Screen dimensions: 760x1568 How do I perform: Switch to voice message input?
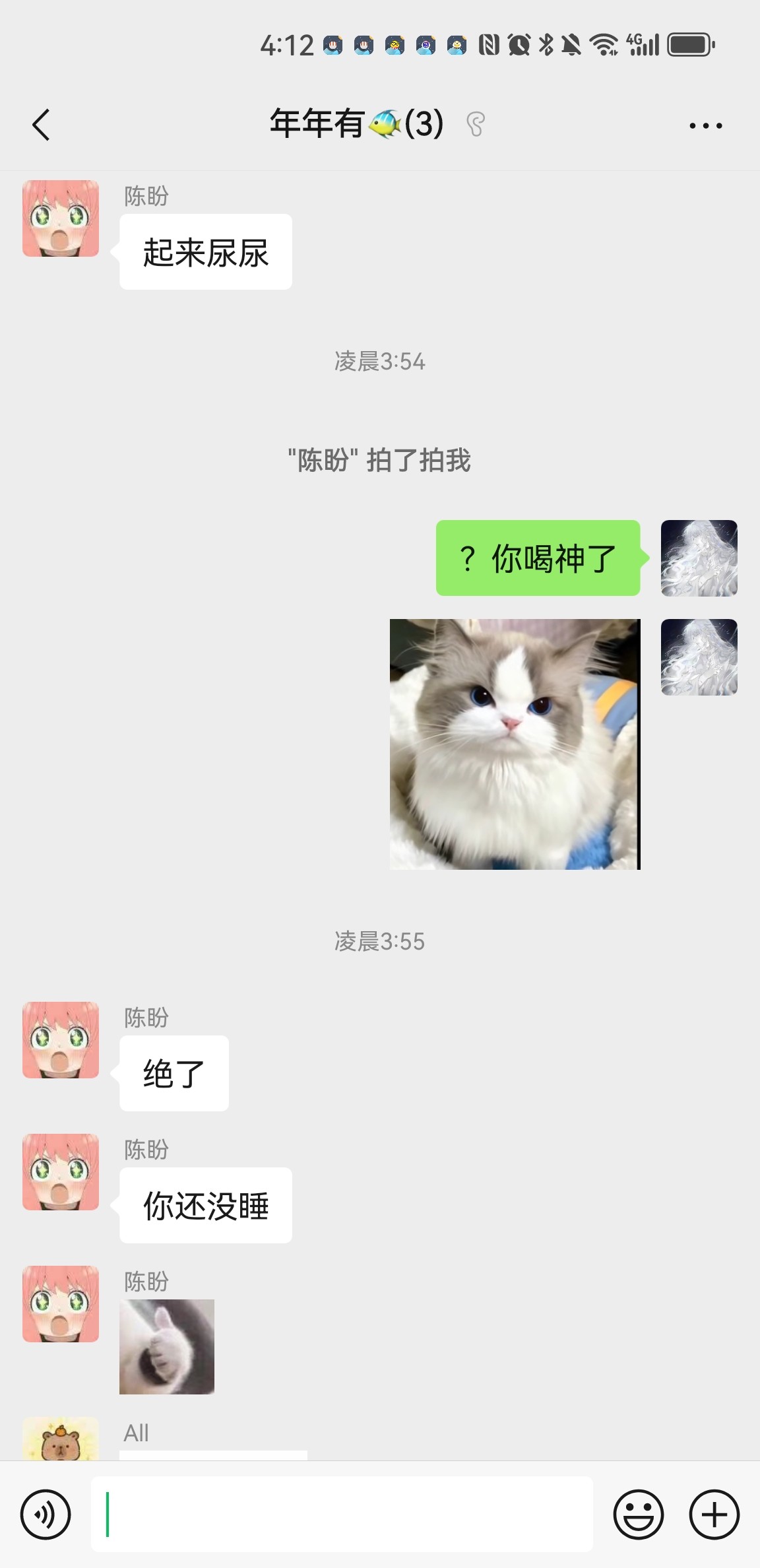(46, 1515)
